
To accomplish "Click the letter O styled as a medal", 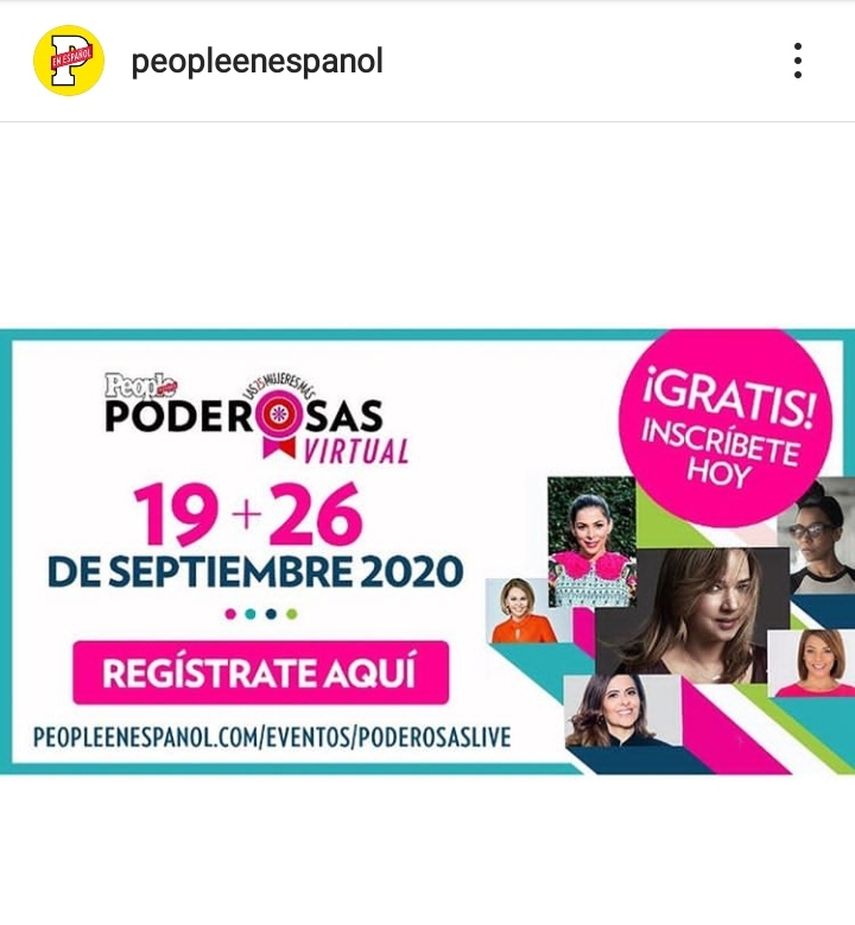I will point(278,414).
